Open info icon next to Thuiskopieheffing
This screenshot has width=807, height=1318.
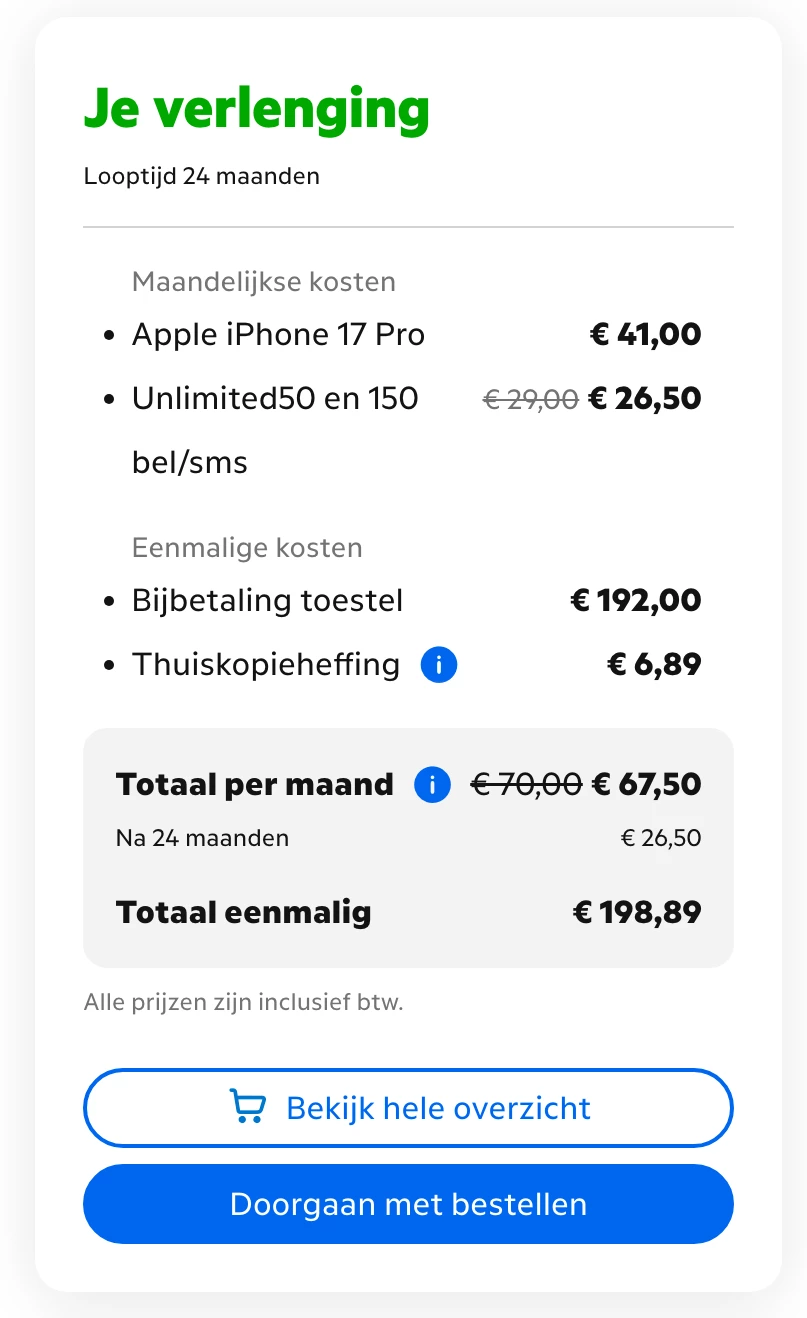coord(439,665)
